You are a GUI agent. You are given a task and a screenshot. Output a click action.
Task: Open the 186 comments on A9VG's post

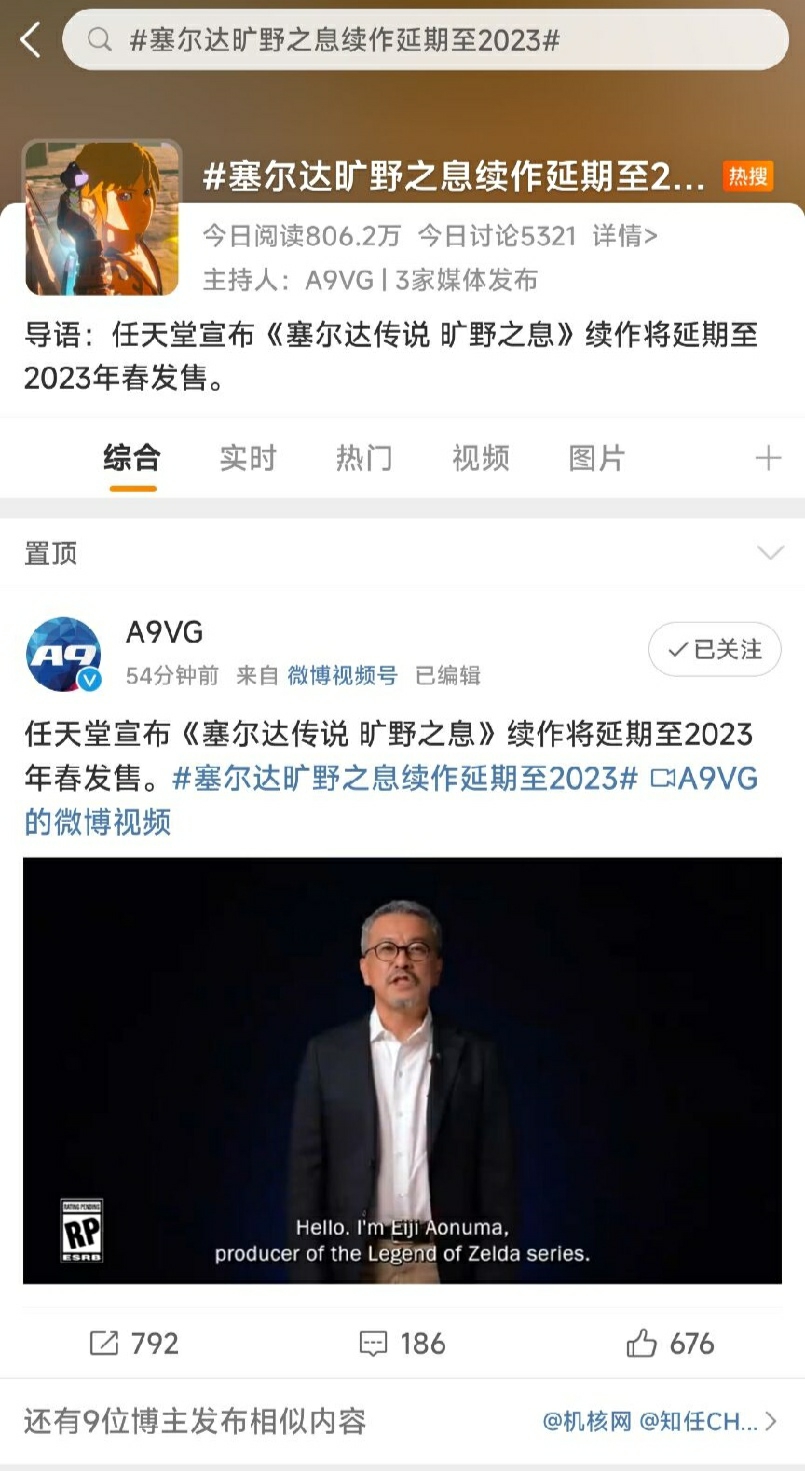(402, 1343)
